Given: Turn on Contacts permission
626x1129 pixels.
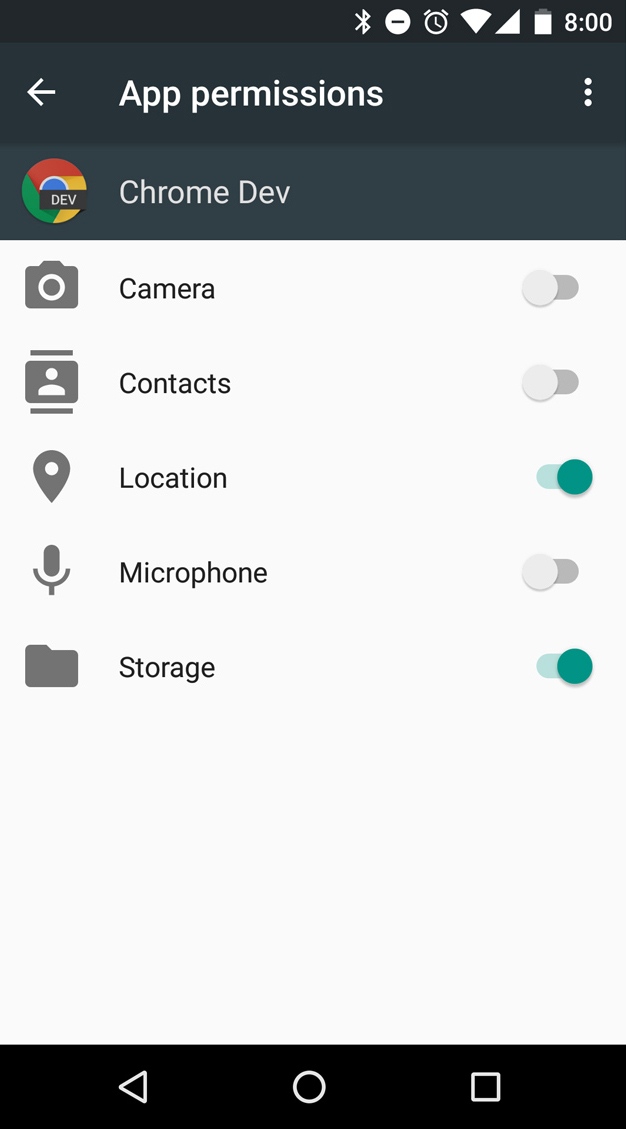Looking at the screenshot, I should tap(551, 383).
